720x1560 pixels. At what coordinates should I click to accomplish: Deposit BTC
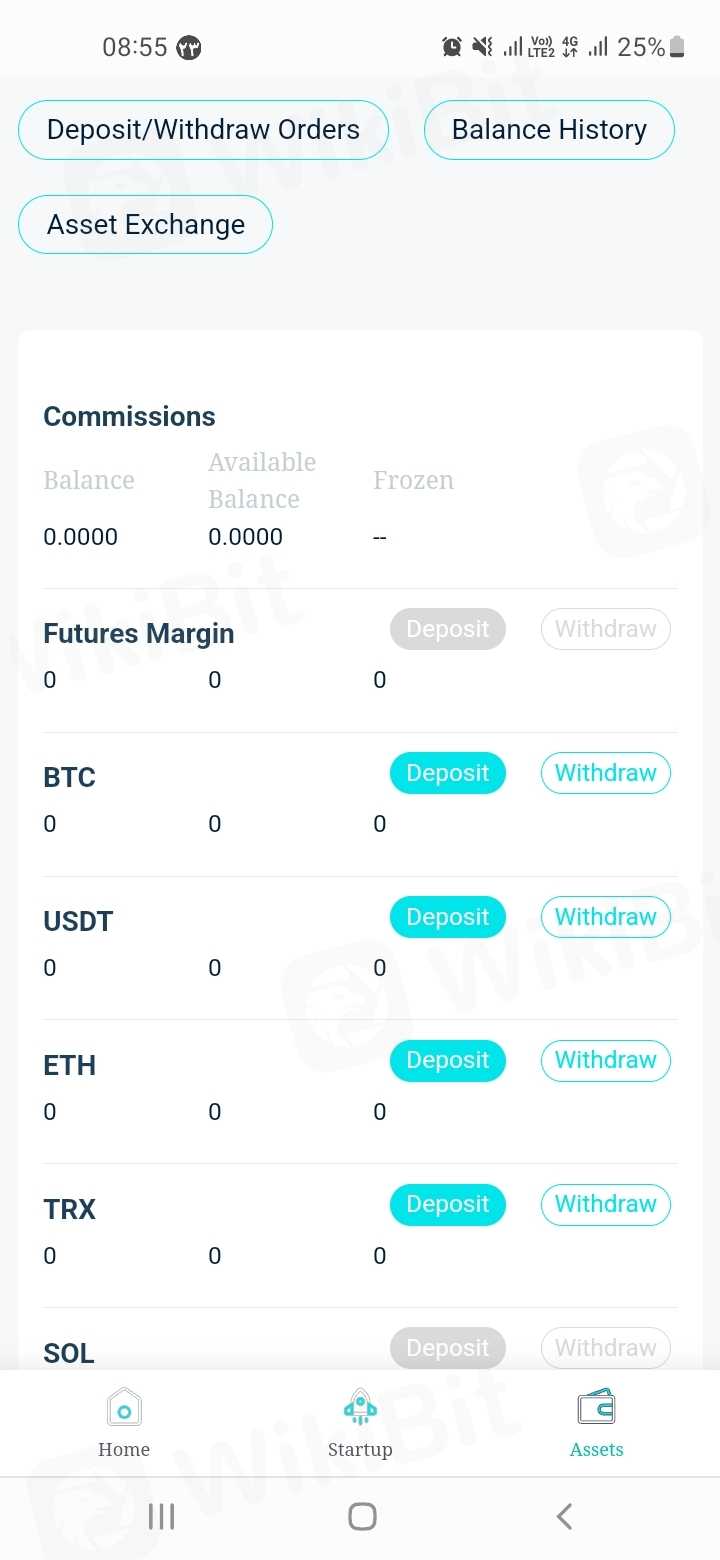pos(448,774)
